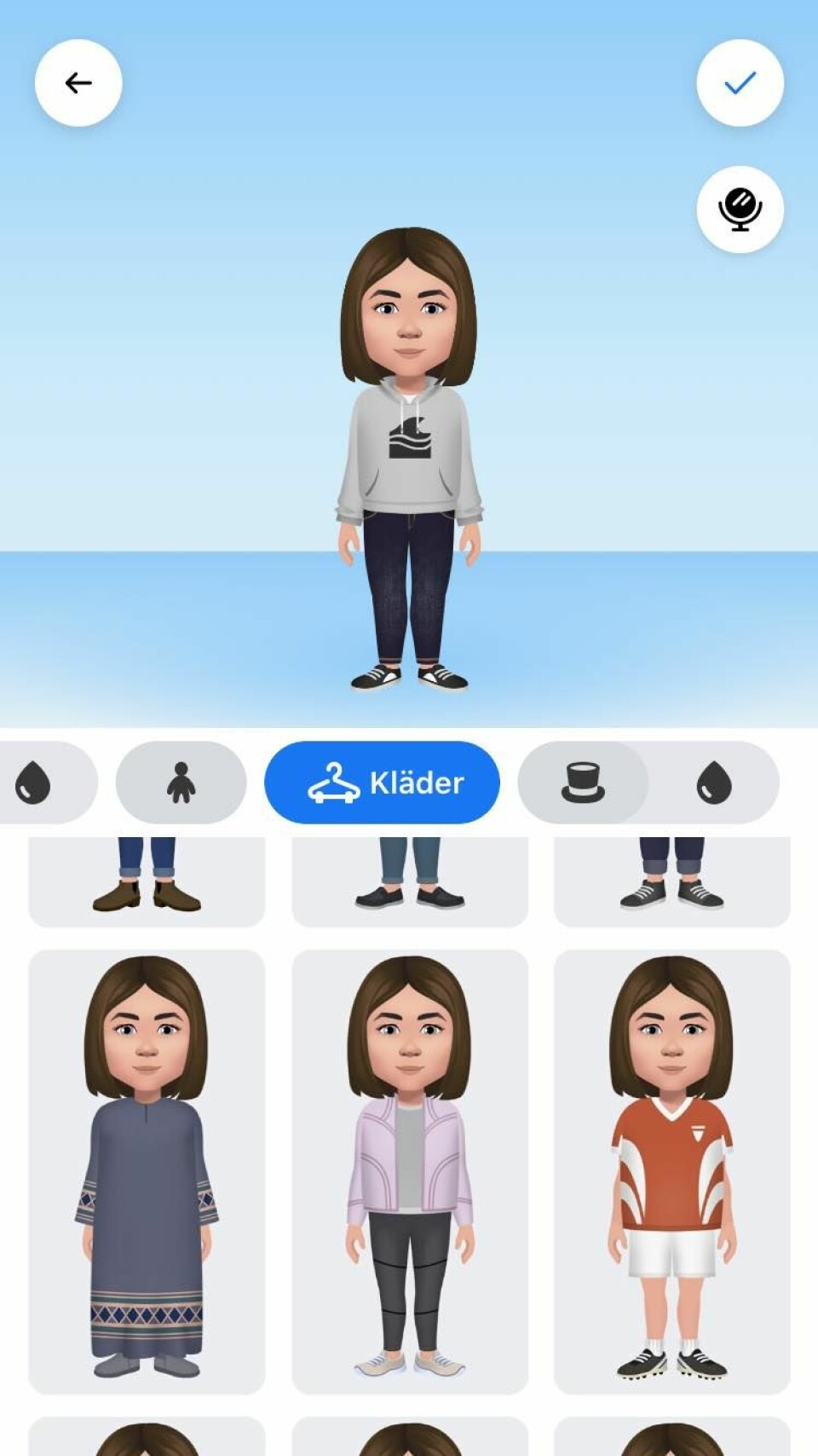Screen dimensions: 818x1456
Task: Select the Kläder tab
Action: click(382, 783)
